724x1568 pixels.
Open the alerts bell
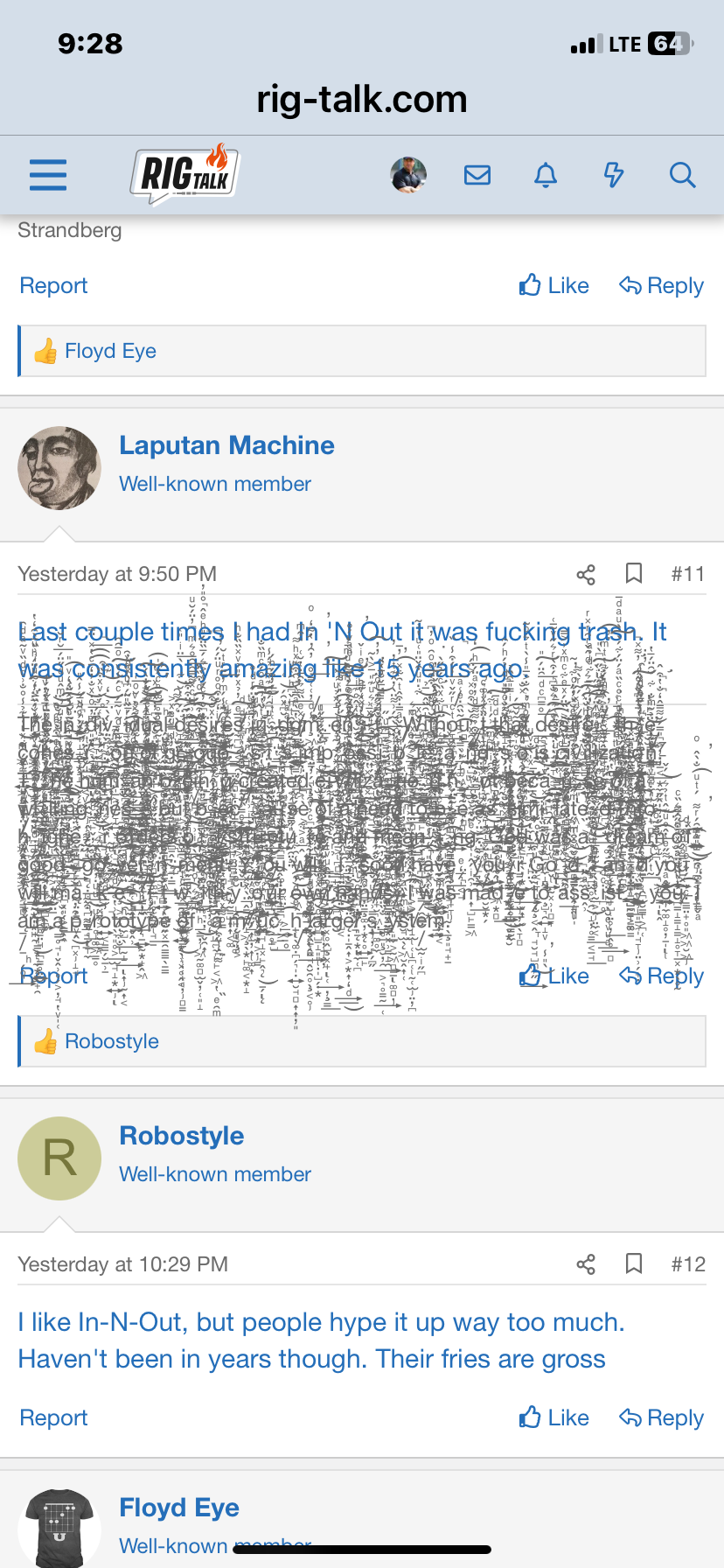[546, 175]
